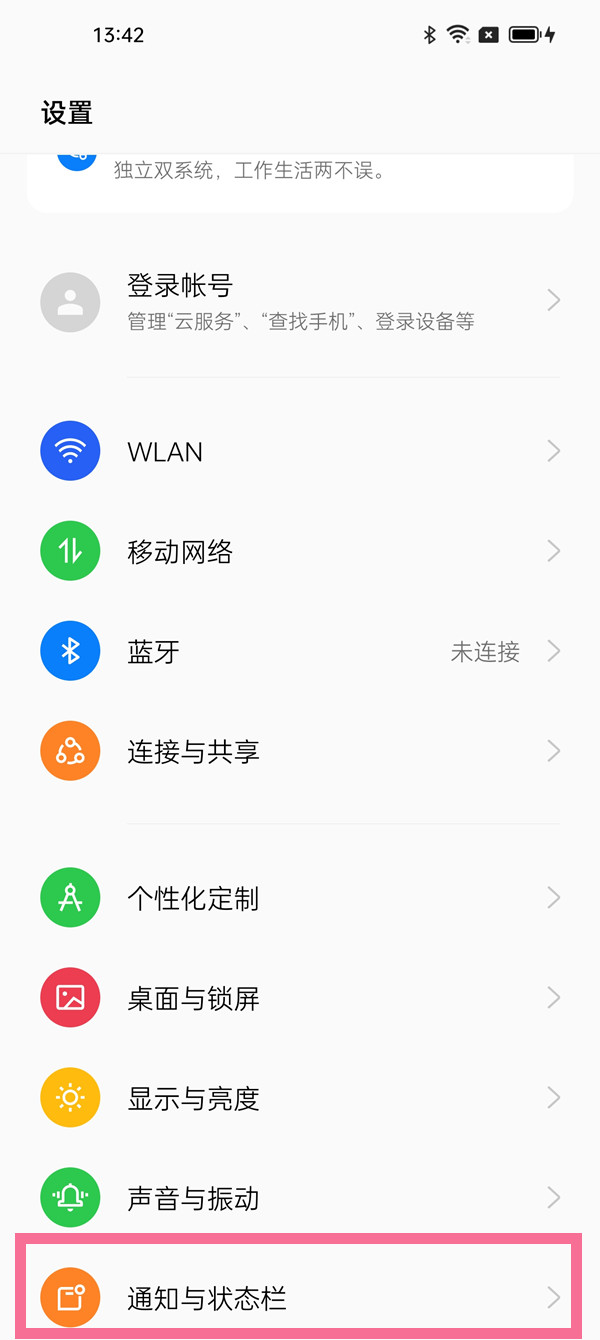Go to 显示与亮度 display and brightness
The width and height of the screenshot is (600, 1340).
pos(300,1098)
